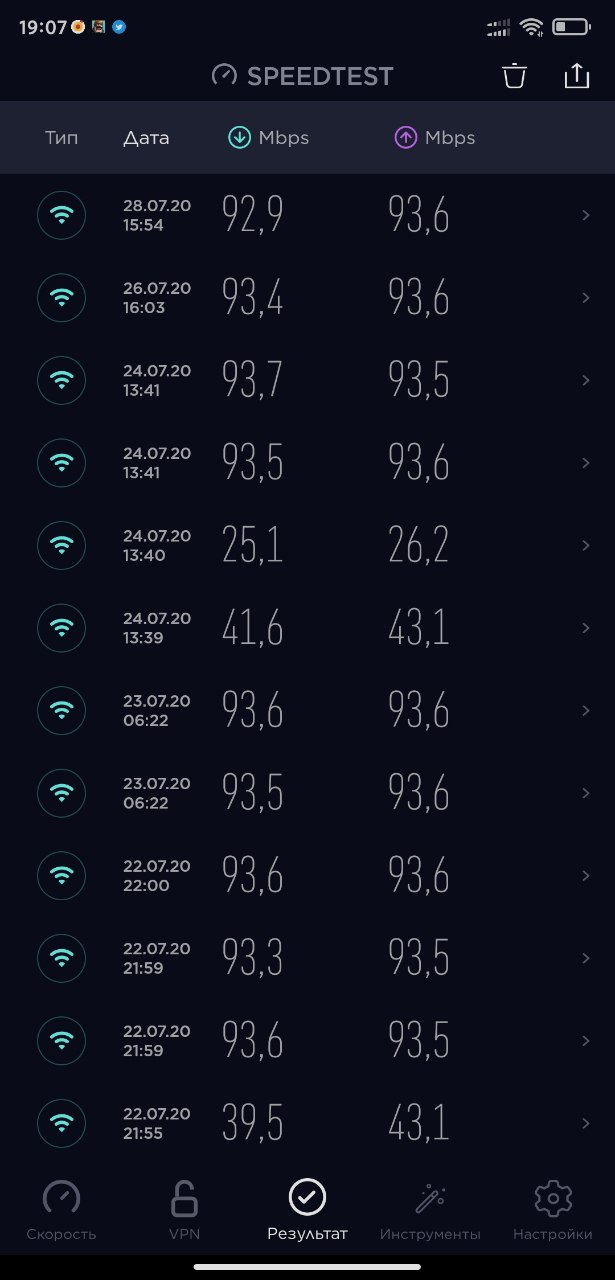Open the result with 93,3 download

[307, 958]
